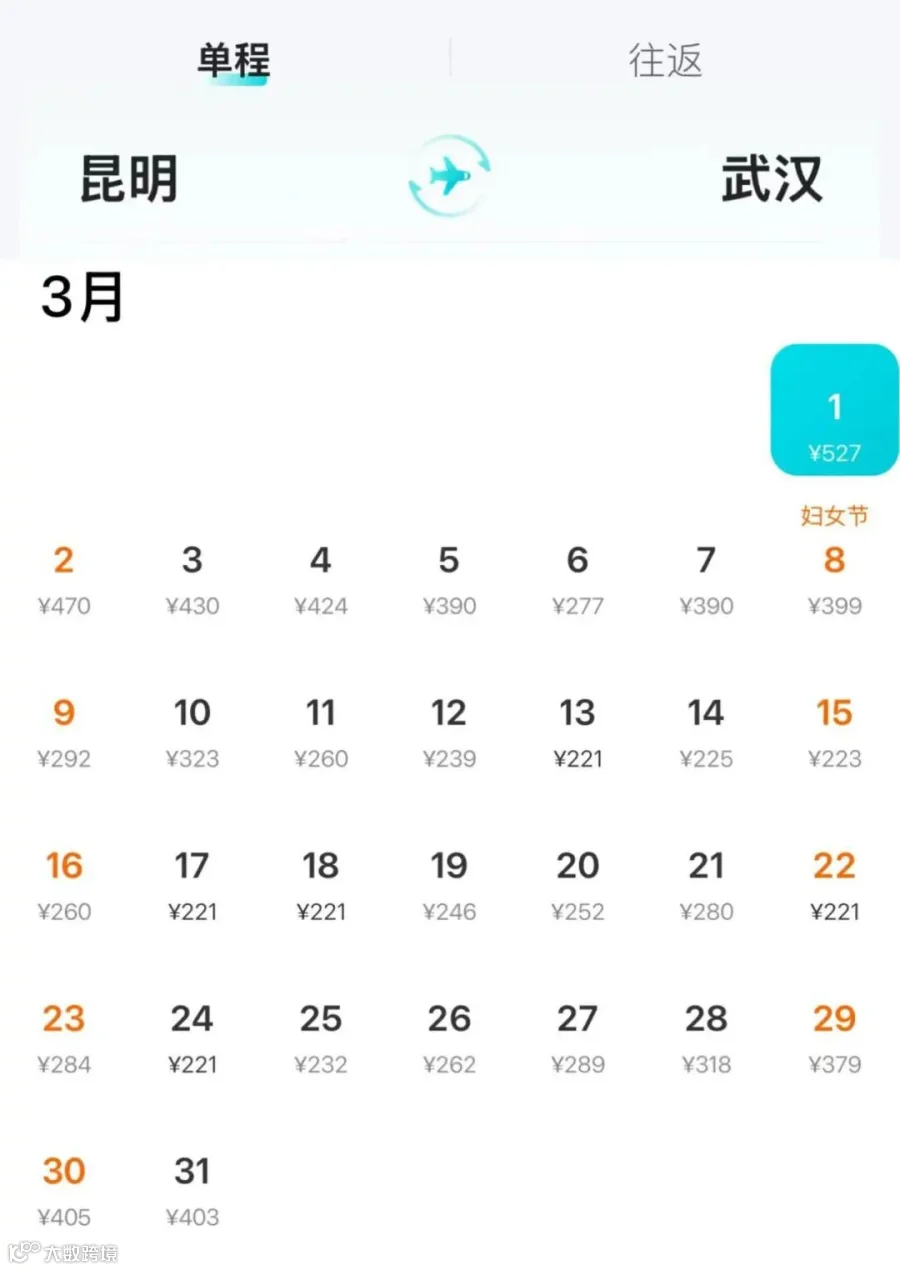Viewport: 900px width, 1270px height.
Task: Select March 12 at ¥239
Action: click(x=449, y=733)
